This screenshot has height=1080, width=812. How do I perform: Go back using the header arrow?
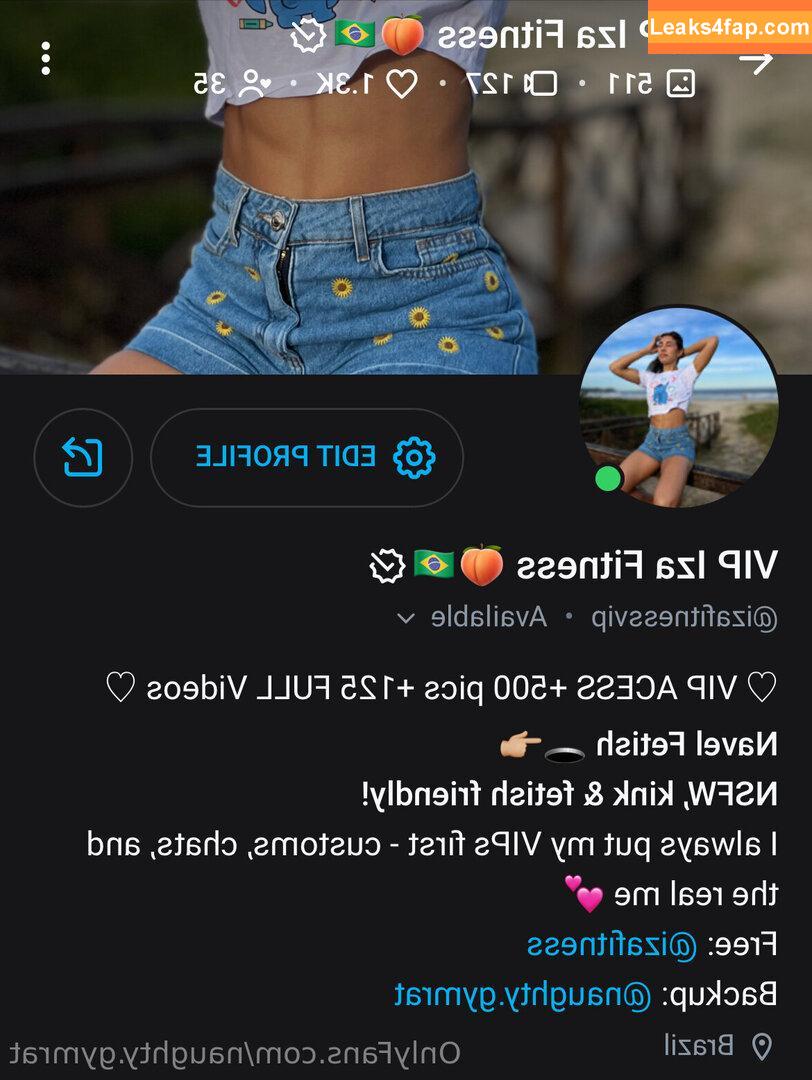coord(759,61)
